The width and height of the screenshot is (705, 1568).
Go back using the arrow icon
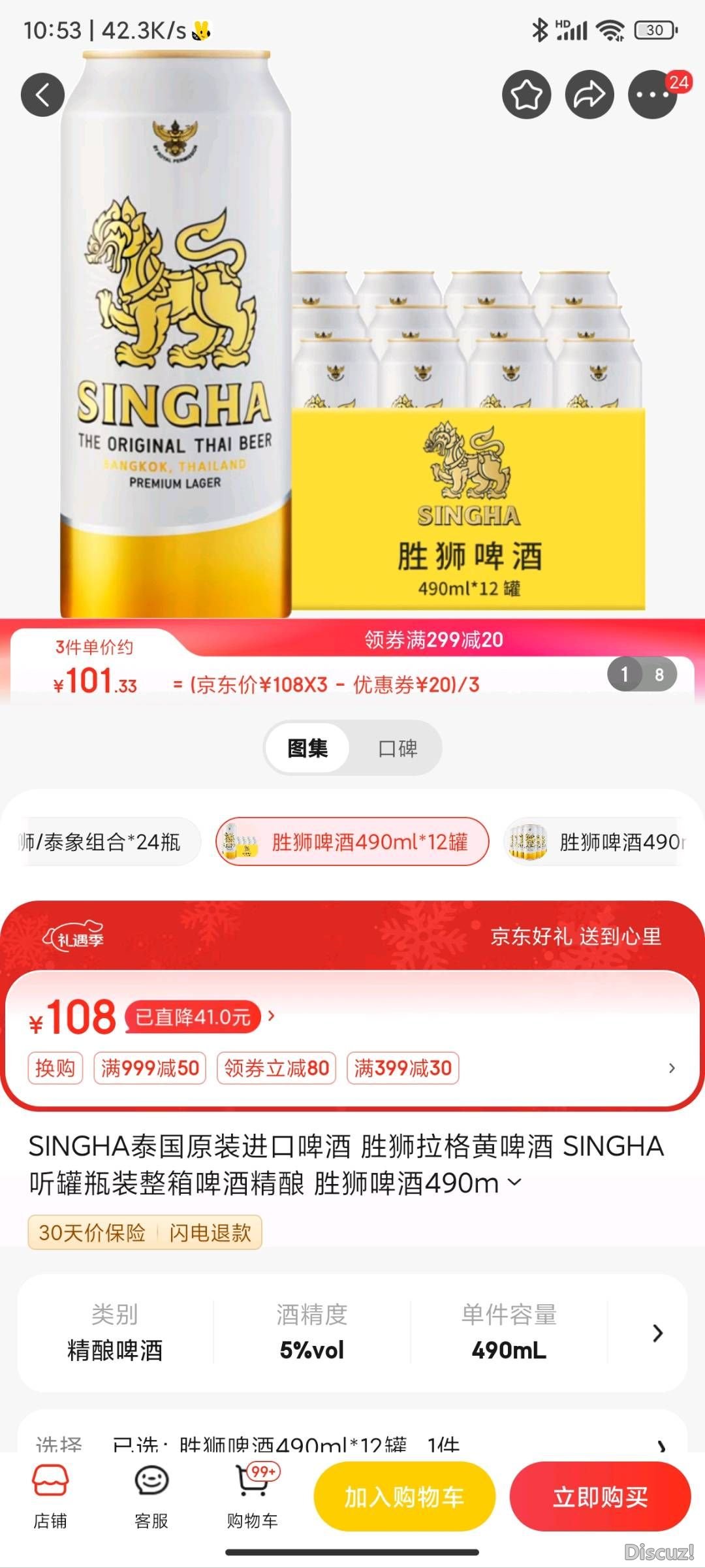tap(43, 95)
